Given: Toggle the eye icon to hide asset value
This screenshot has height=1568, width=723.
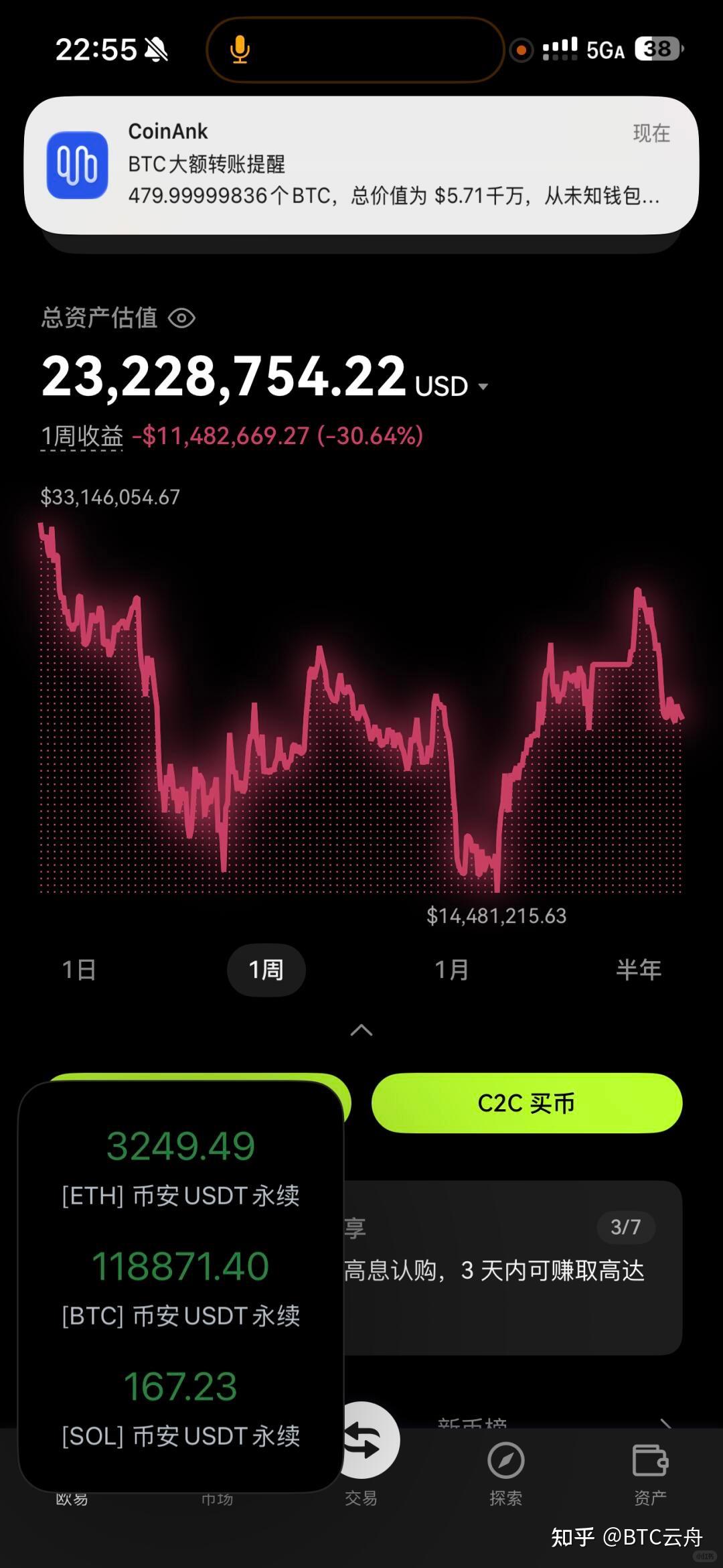Looking at the screenshot, I should pos(183,317).
